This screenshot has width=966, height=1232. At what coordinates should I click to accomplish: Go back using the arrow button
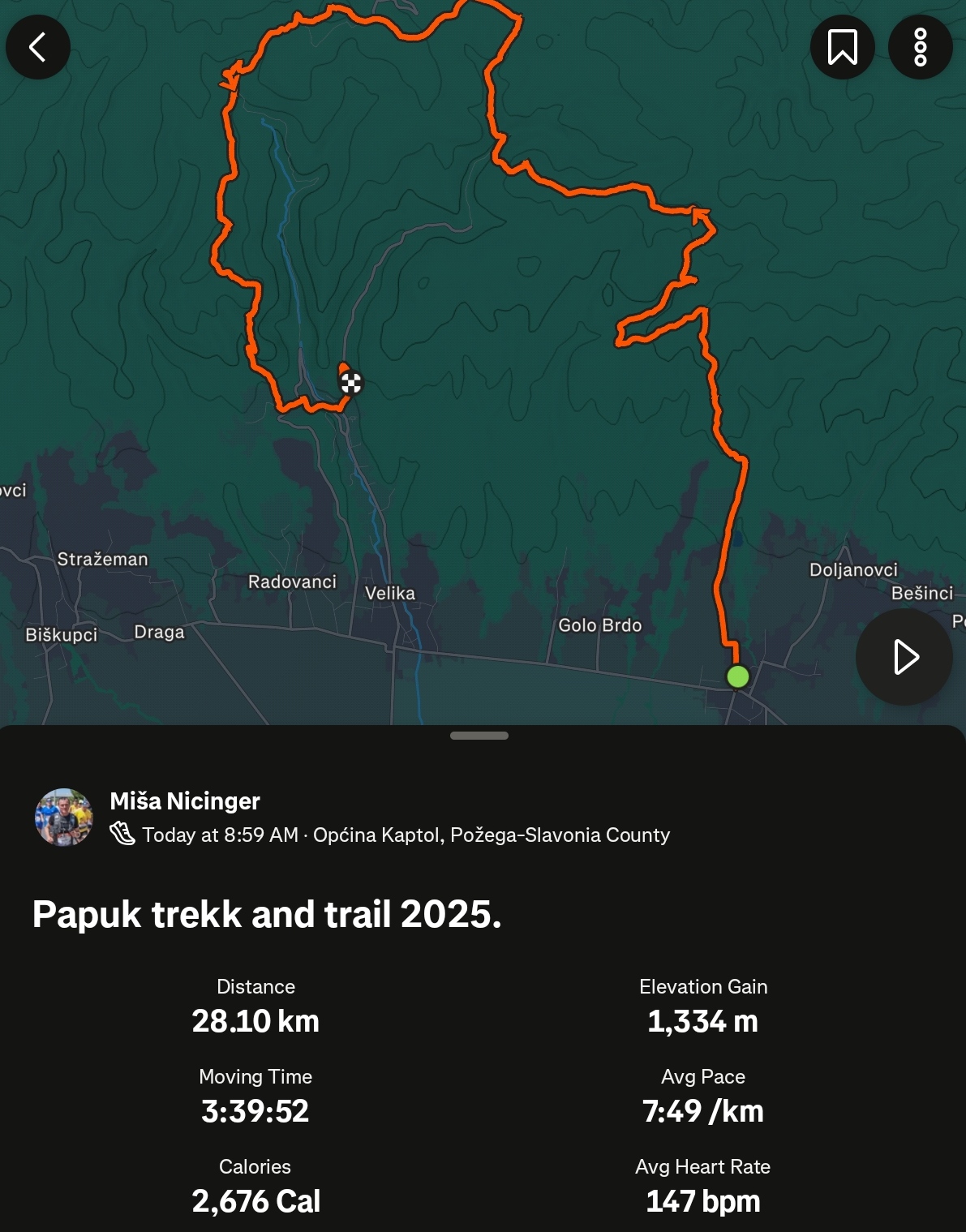pyautogui.click(x=38, y=47)
